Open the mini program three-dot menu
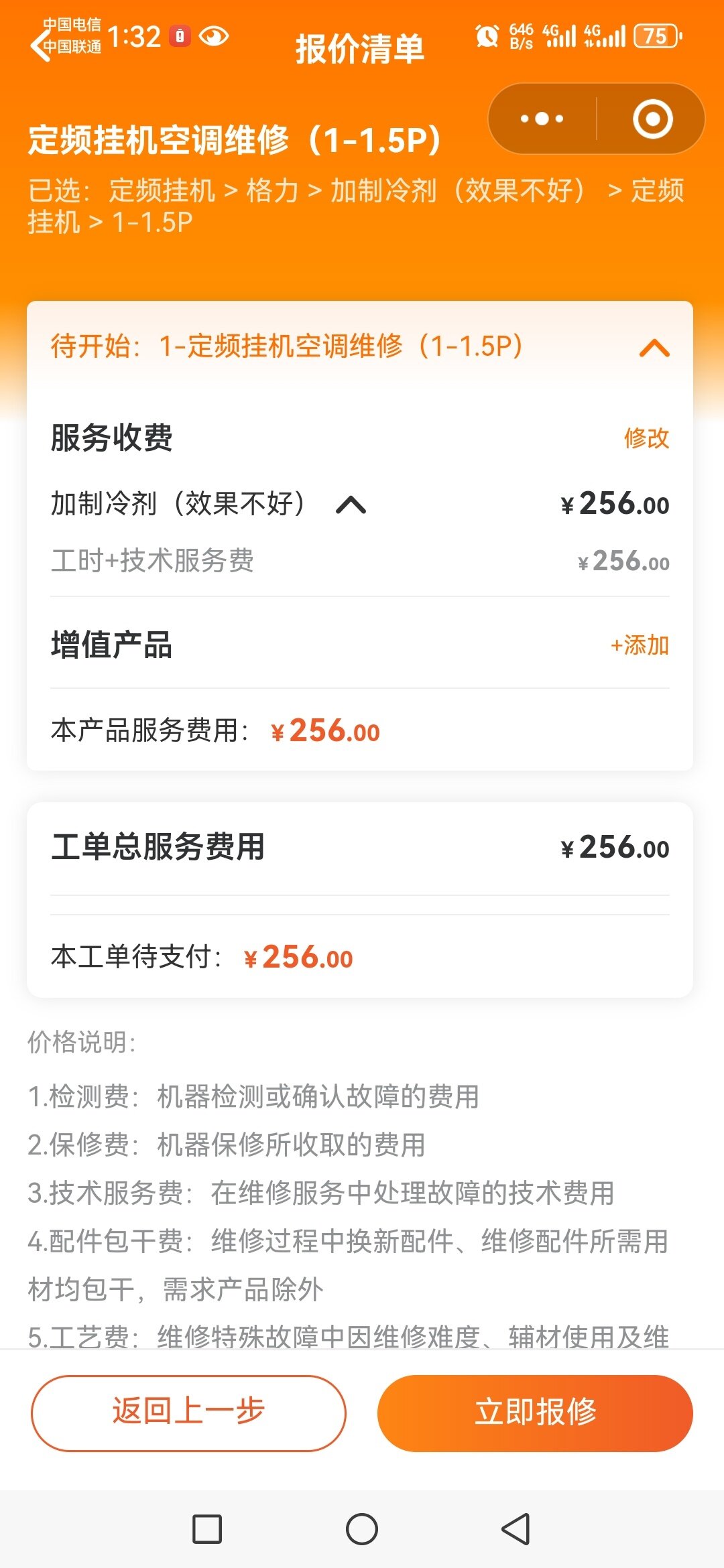Image resolution: width=724 pixels, height=1568 pixels. tap(542, 119)
